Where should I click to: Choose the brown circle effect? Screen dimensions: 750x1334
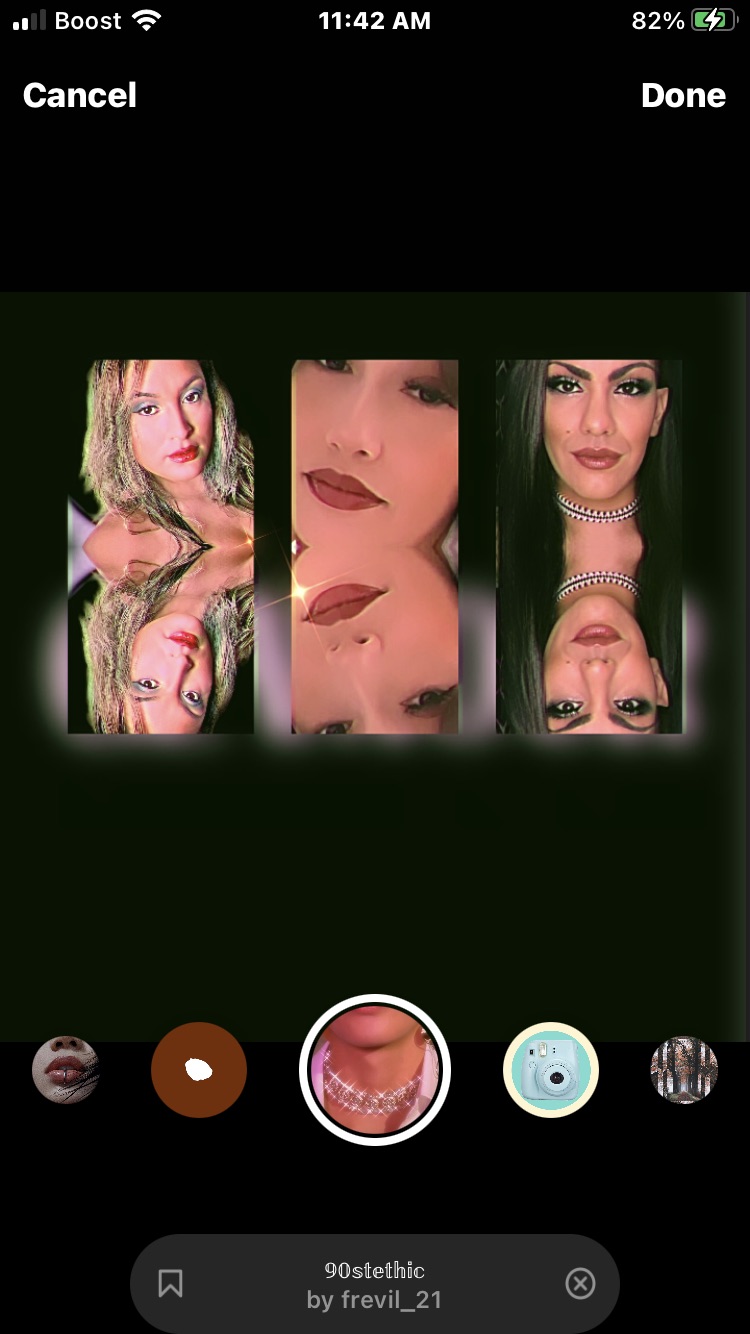point(199,1070)
